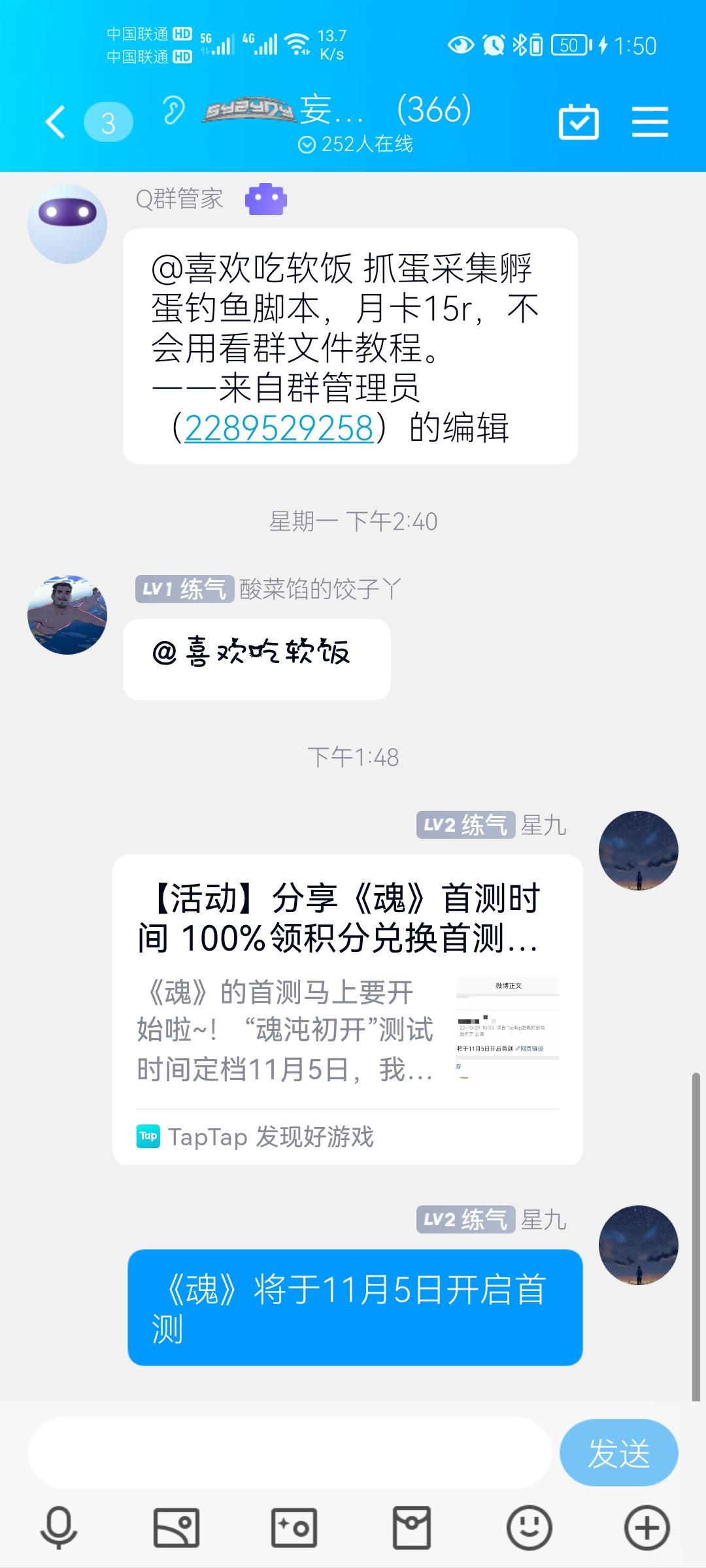Open the TapTap 《魂》 activity share card
Image resolution: width=706 pixels, height=1568 pixels.
pyautogui.click(x=348, y=1010)
